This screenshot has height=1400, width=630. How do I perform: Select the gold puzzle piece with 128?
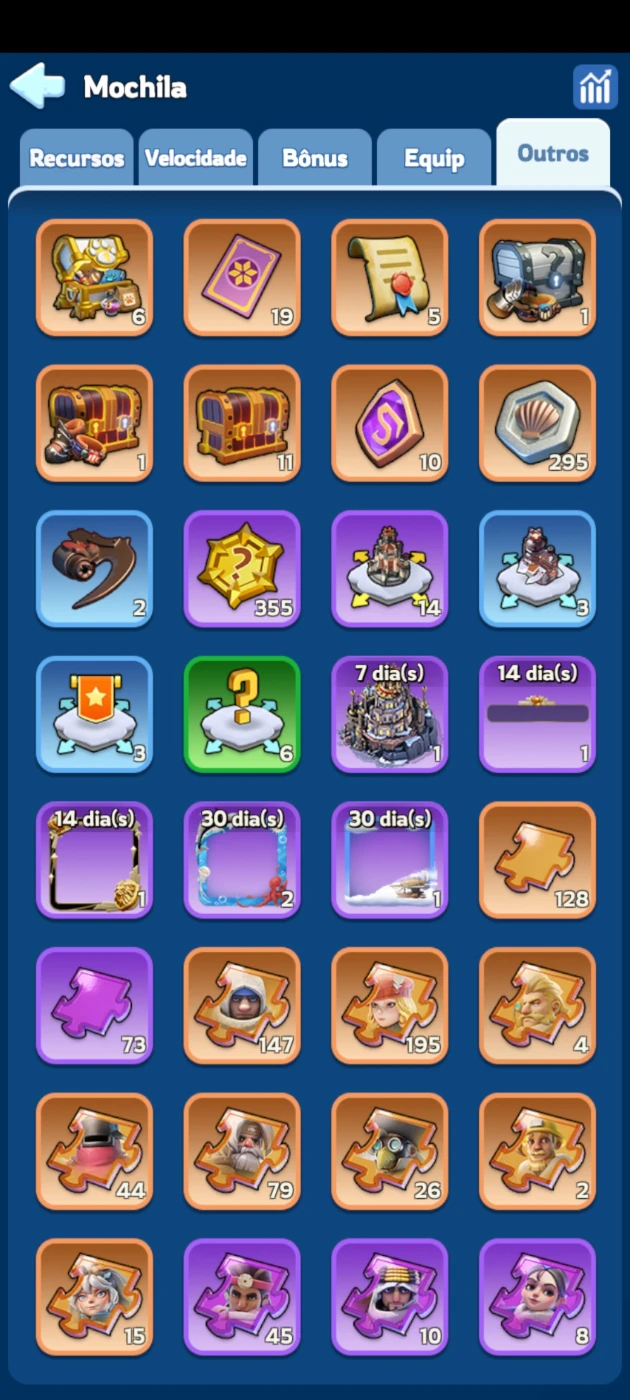pyautogui.click(x=538, y=860)
